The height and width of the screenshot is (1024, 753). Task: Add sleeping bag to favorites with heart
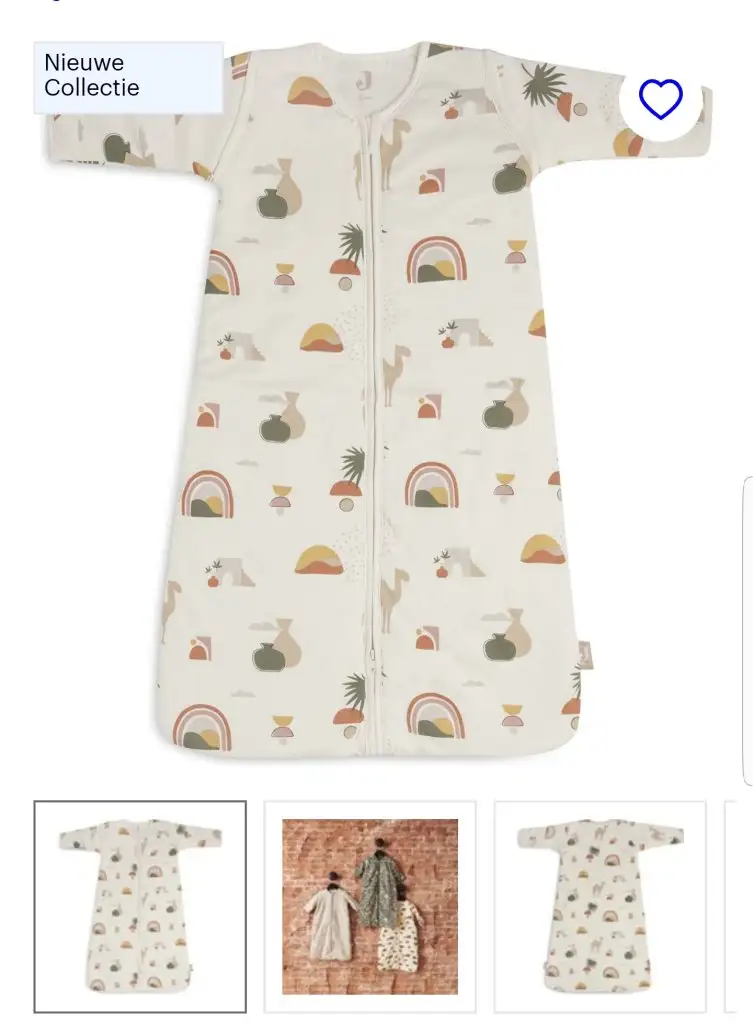pyautogui.click(x=660, y=99)
